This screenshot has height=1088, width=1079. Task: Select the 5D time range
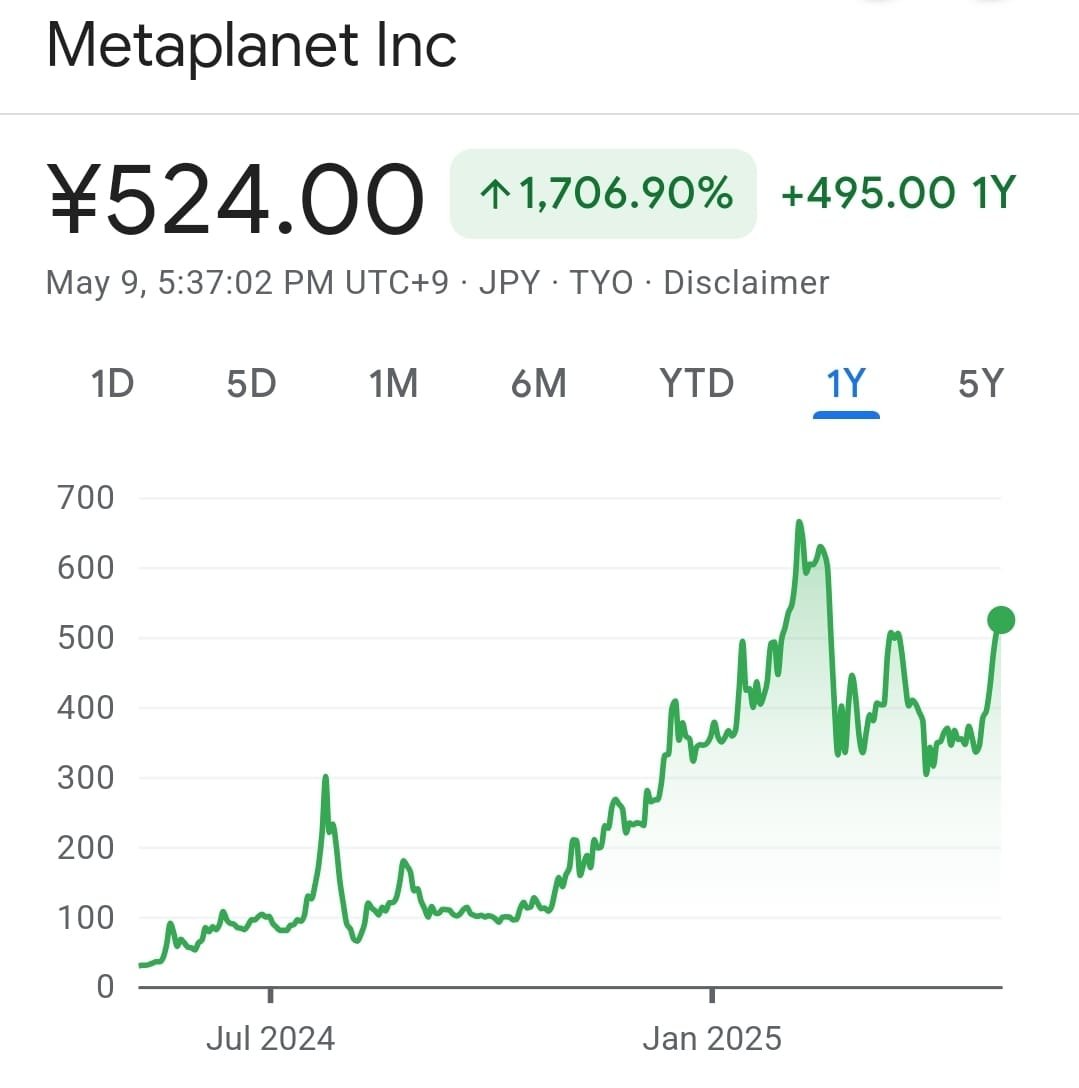pos(251,383)
